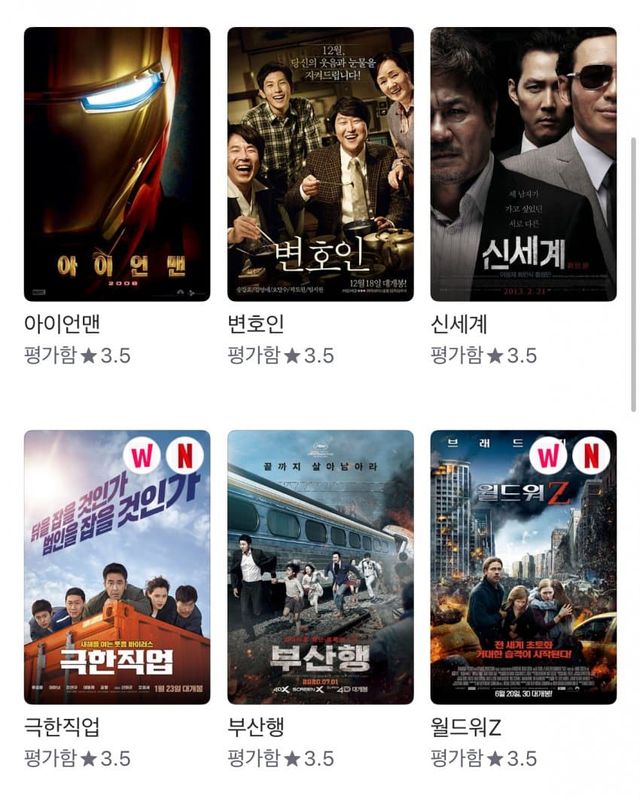The image size is (640, 798).
Task: Open the 부산행 movie poster
Action: [x=320, y=567]
